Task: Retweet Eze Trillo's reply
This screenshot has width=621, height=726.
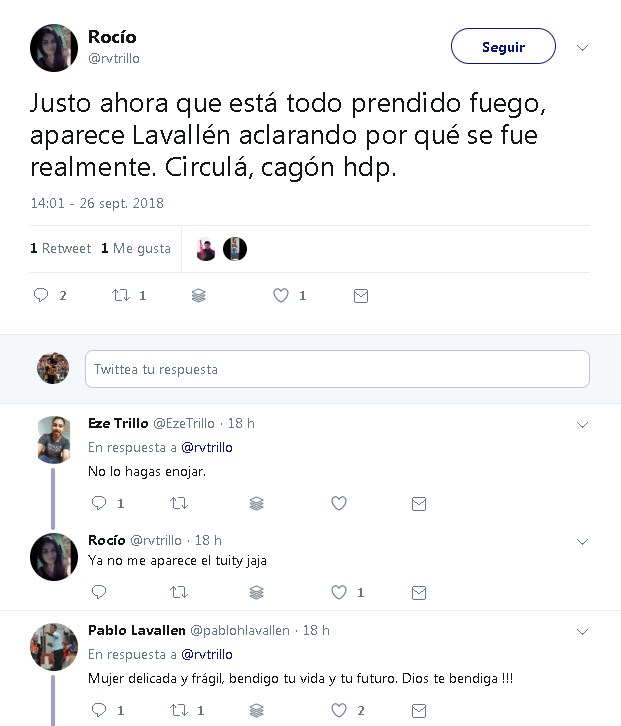Action: [179, 503]
